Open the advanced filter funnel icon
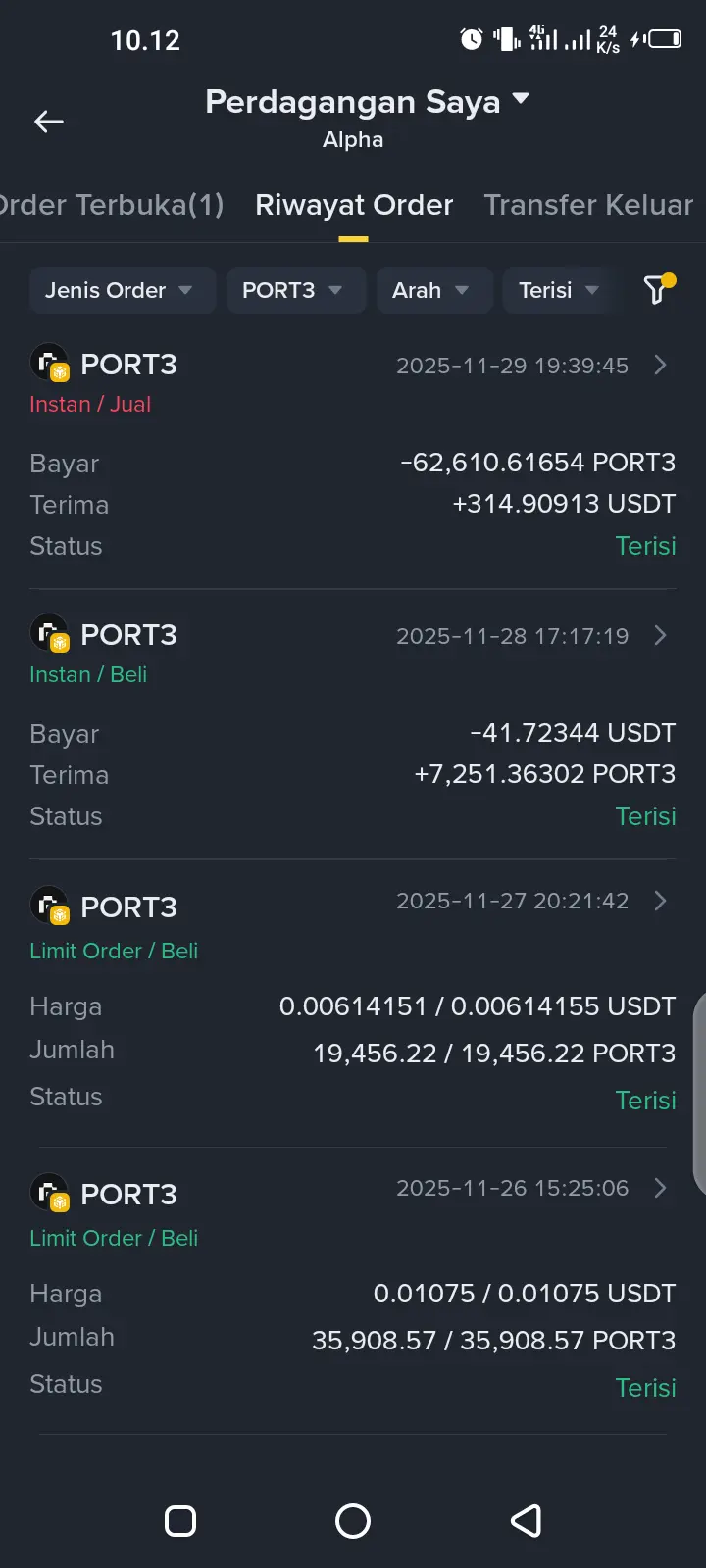Screen dimensions: 706x1568 pyautogui.click(x=657, y=289)
